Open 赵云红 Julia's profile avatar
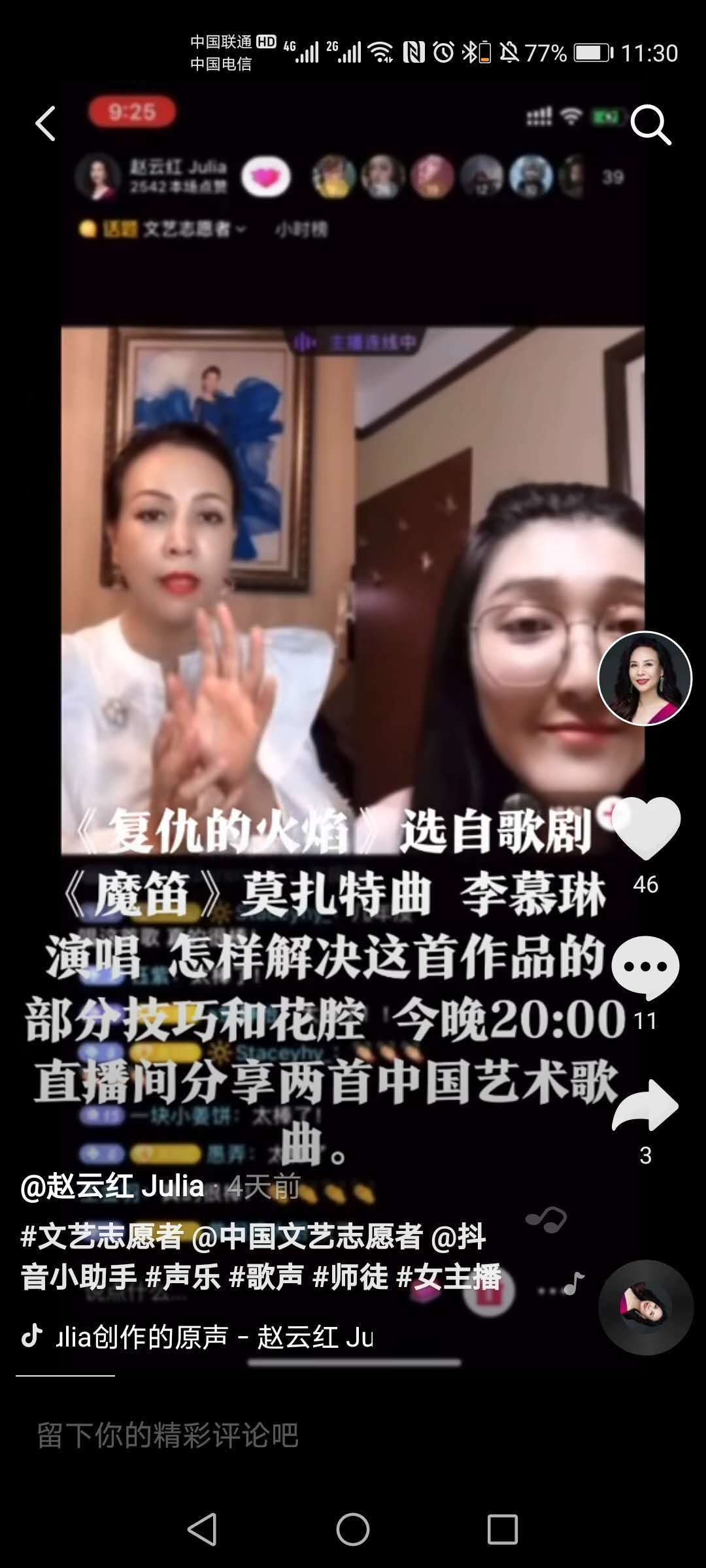Viewport: 706px width, 1568px height. (645, 678)
